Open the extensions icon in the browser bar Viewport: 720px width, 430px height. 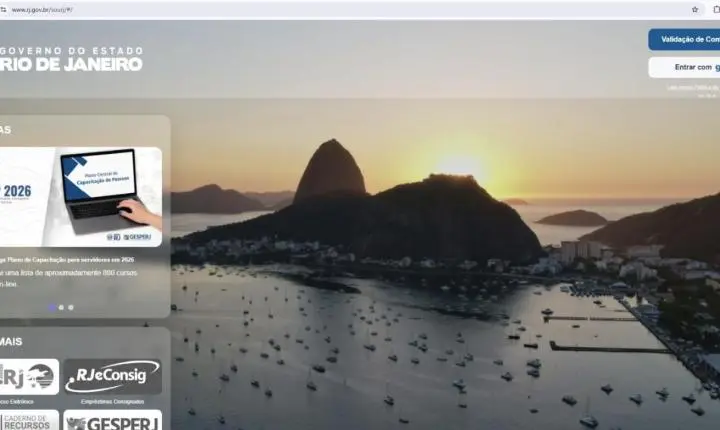tap(715, 9)
